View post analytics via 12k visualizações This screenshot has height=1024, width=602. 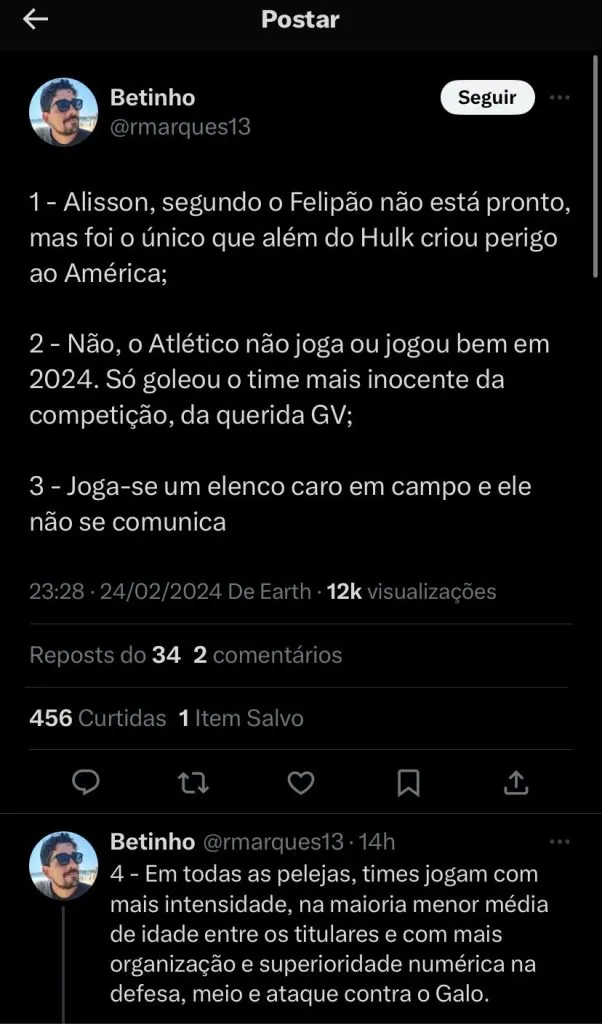(x=411, y=591)
